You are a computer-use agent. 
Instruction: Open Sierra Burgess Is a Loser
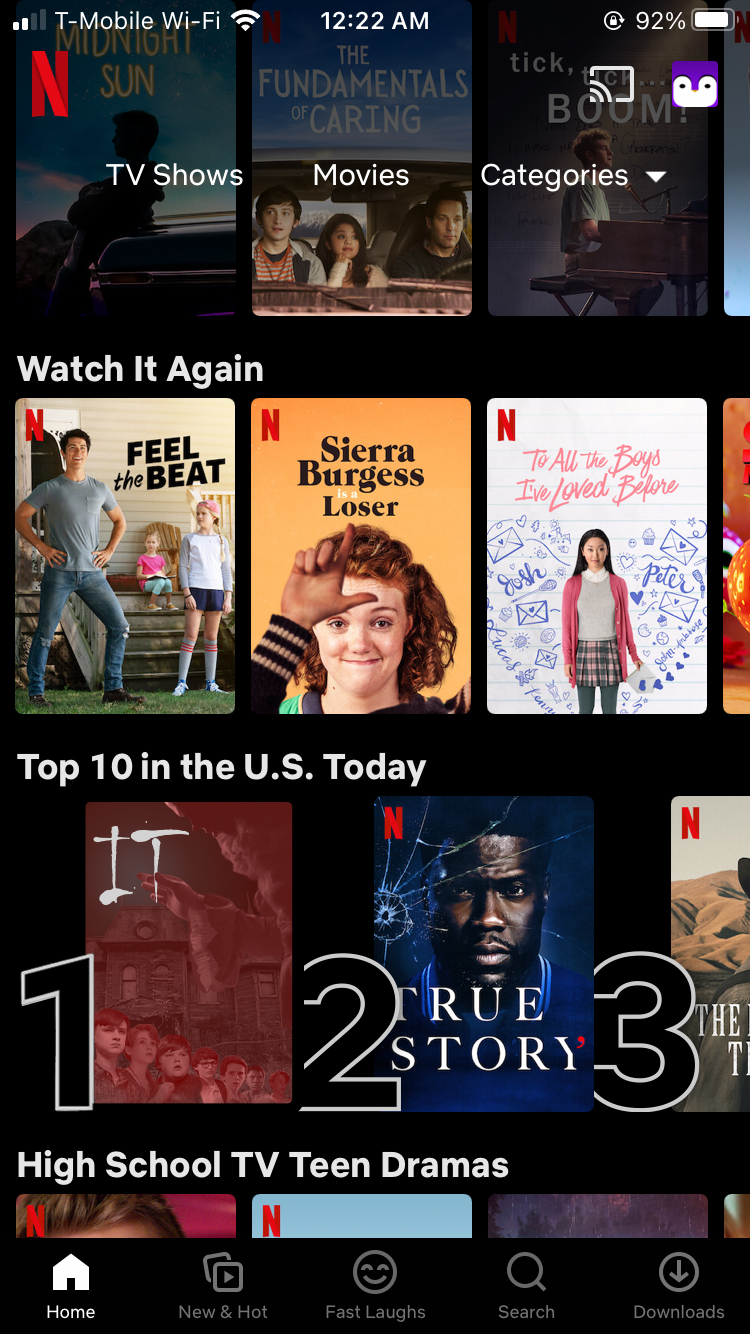tap(361, 556)
